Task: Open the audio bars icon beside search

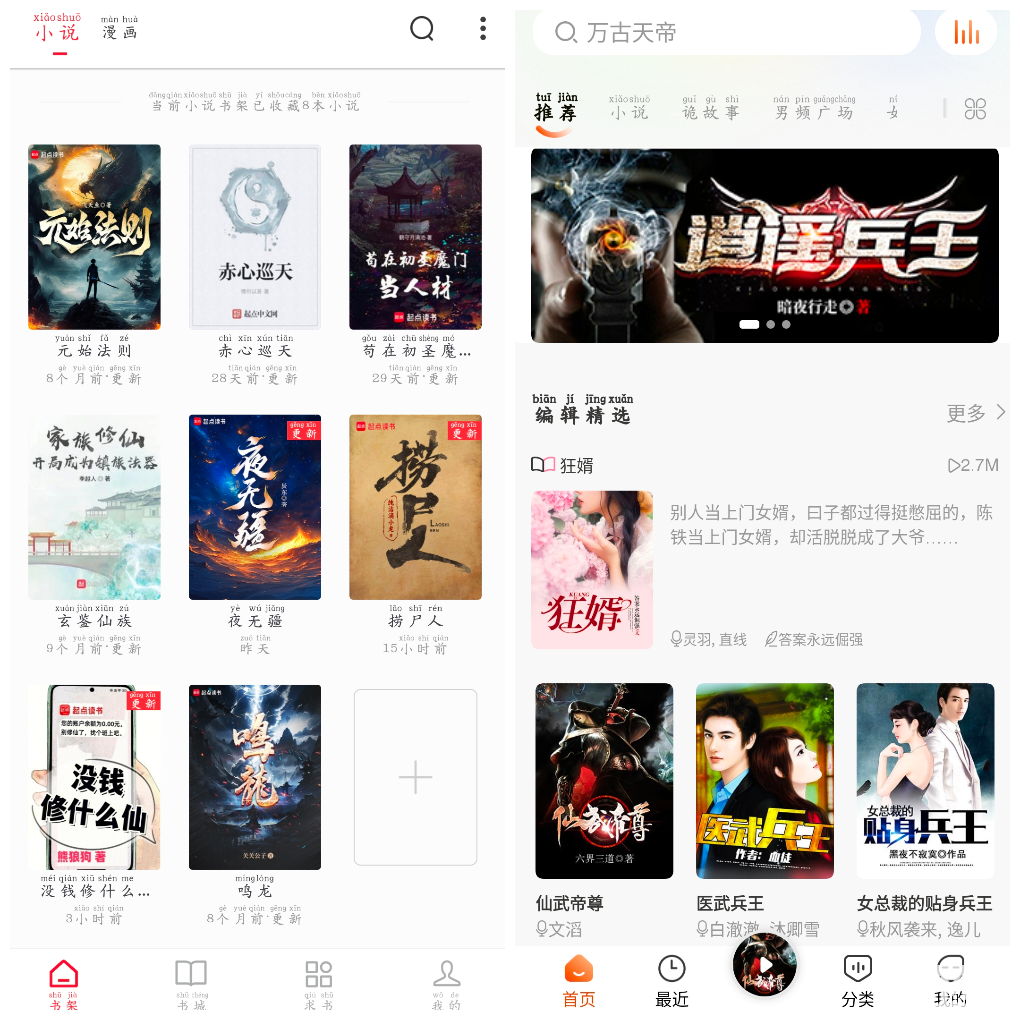Action: pyautogui.click(x=966, y=33)
